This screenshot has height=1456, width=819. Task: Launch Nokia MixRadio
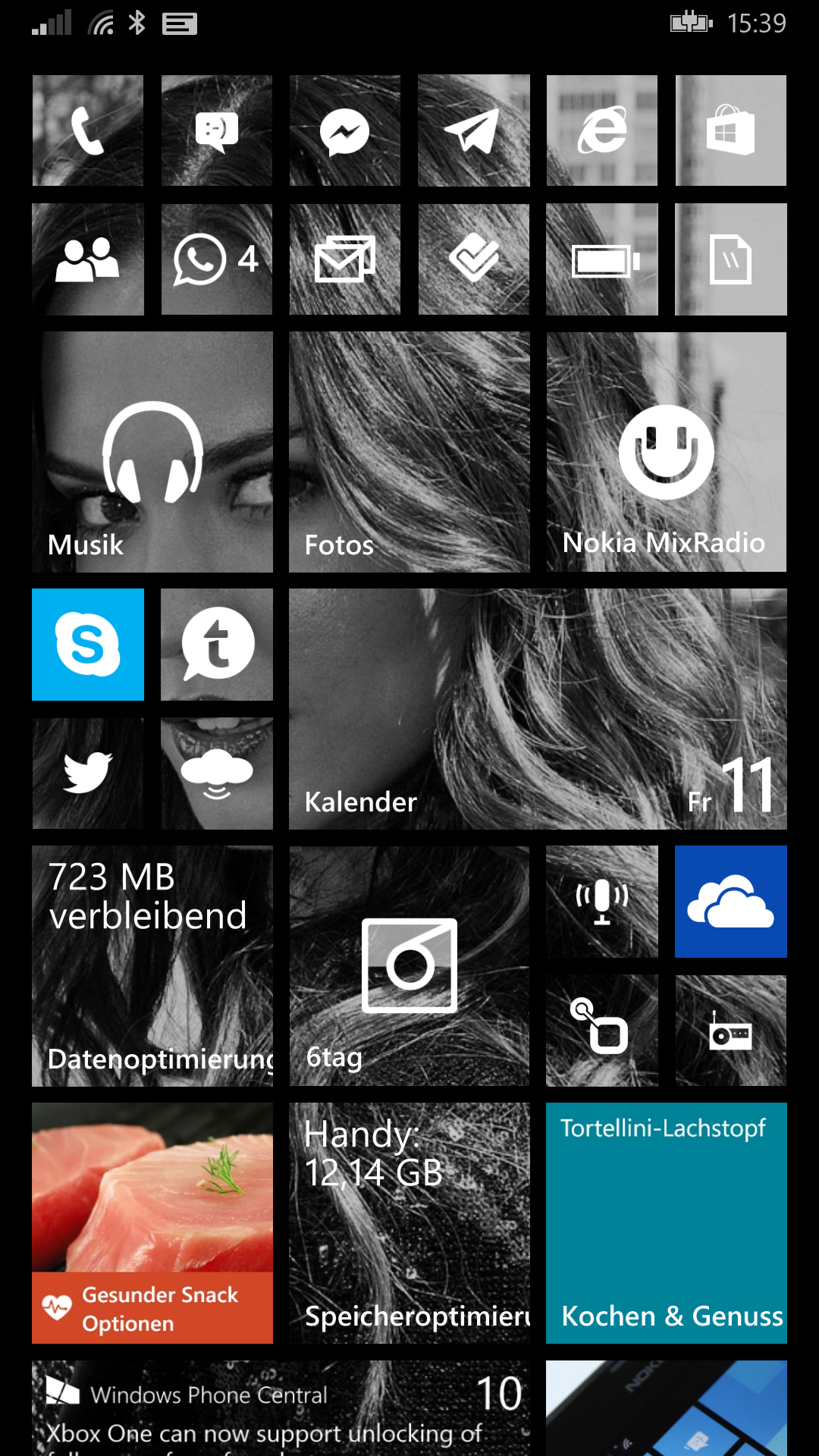pos(667,452)
